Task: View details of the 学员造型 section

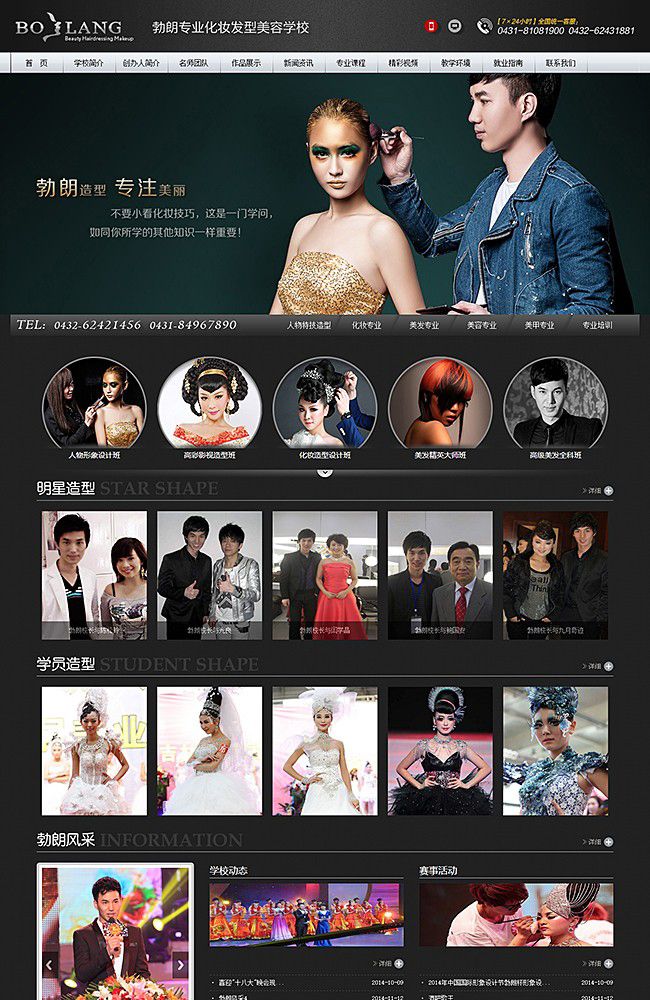Action: [600, 666]
